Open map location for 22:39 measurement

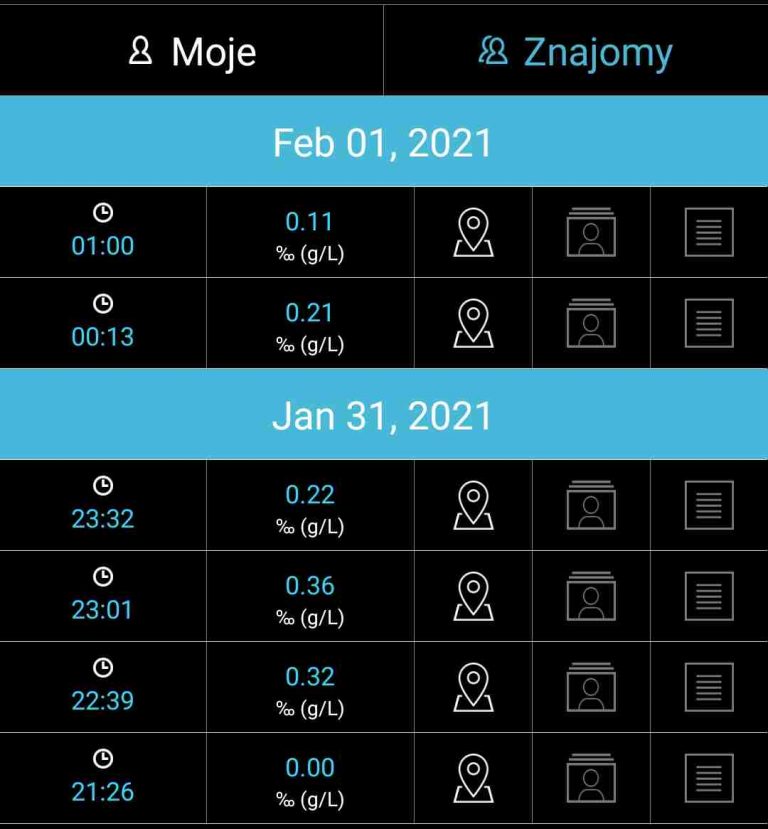(x=473, y=687)
